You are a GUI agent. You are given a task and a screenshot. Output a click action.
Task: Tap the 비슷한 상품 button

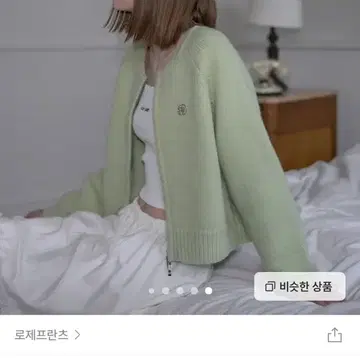[x=300, y=287]
